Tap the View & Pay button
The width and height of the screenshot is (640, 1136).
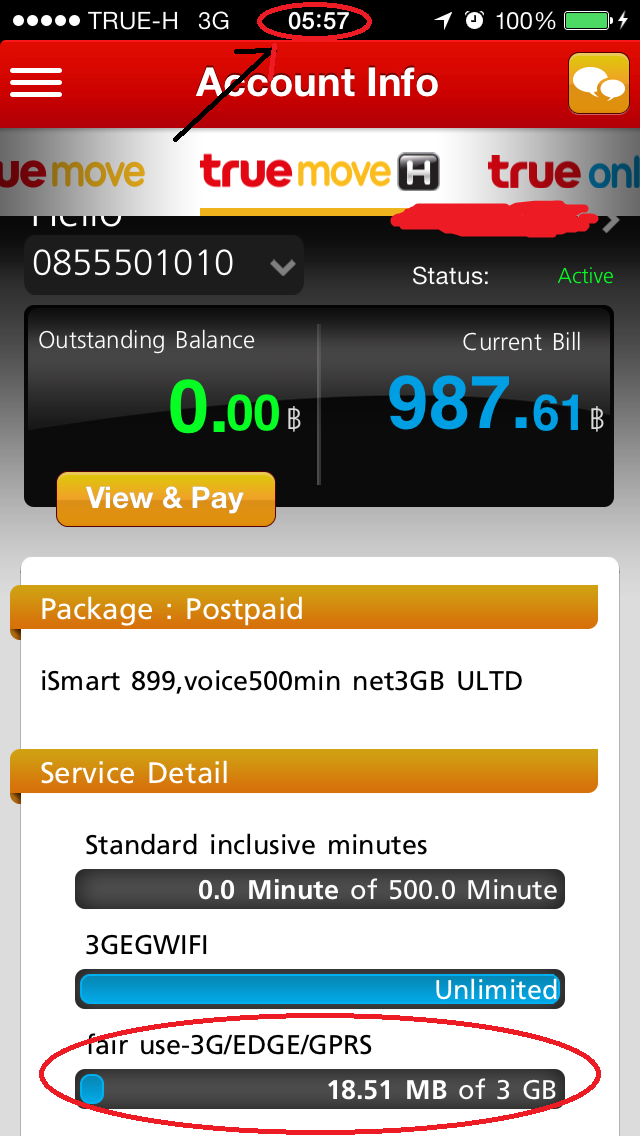tap(165, 498)
